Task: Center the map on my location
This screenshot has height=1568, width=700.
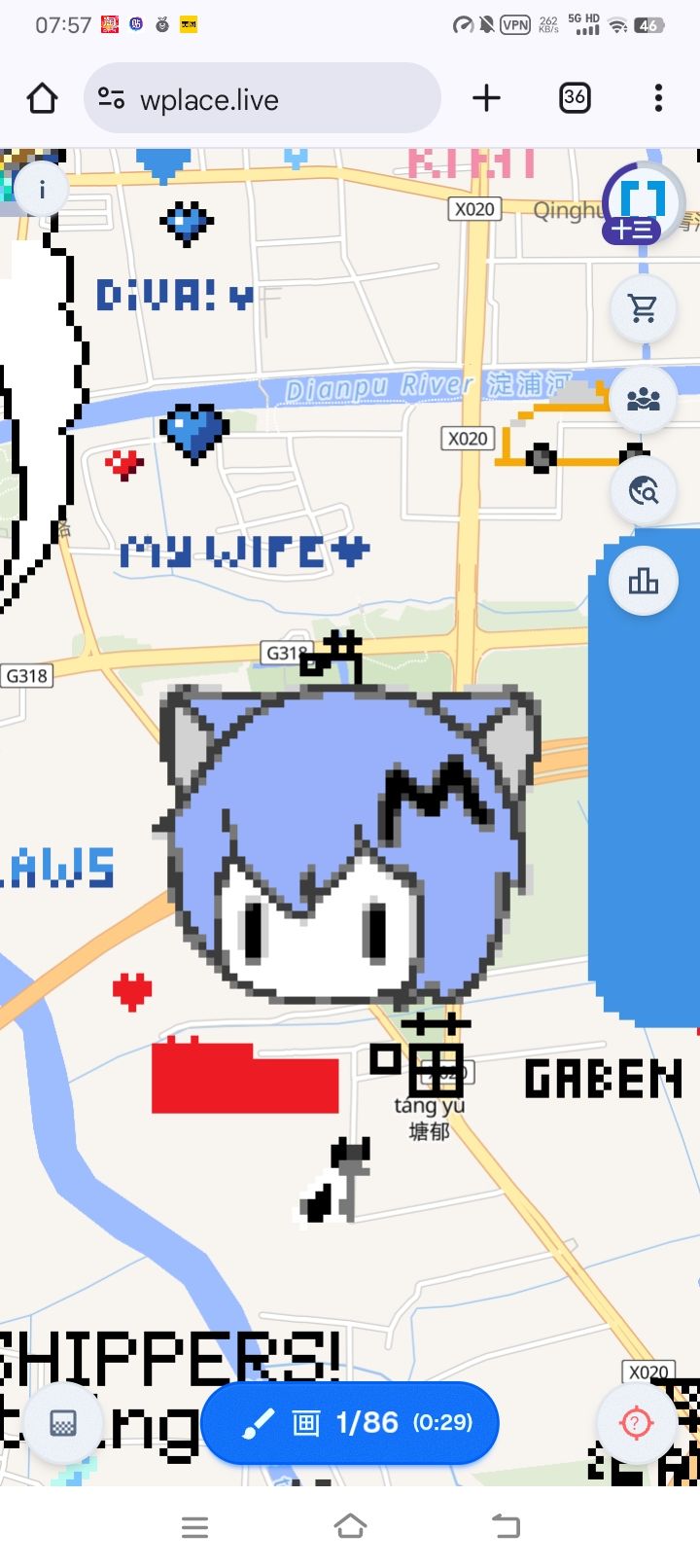Action: [636, 1423]
